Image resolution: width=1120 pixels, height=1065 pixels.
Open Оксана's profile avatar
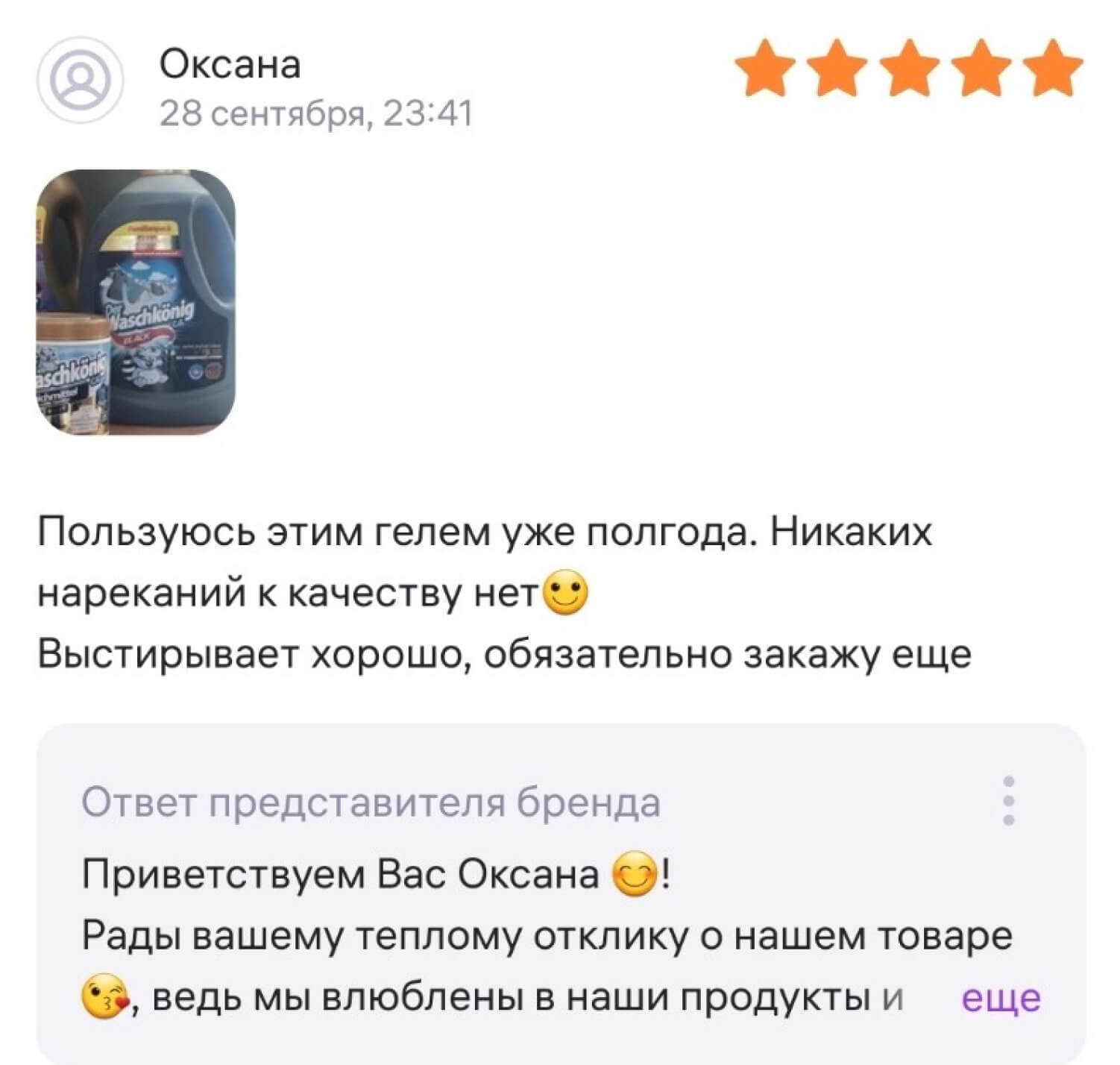click(x=80, y=81)
